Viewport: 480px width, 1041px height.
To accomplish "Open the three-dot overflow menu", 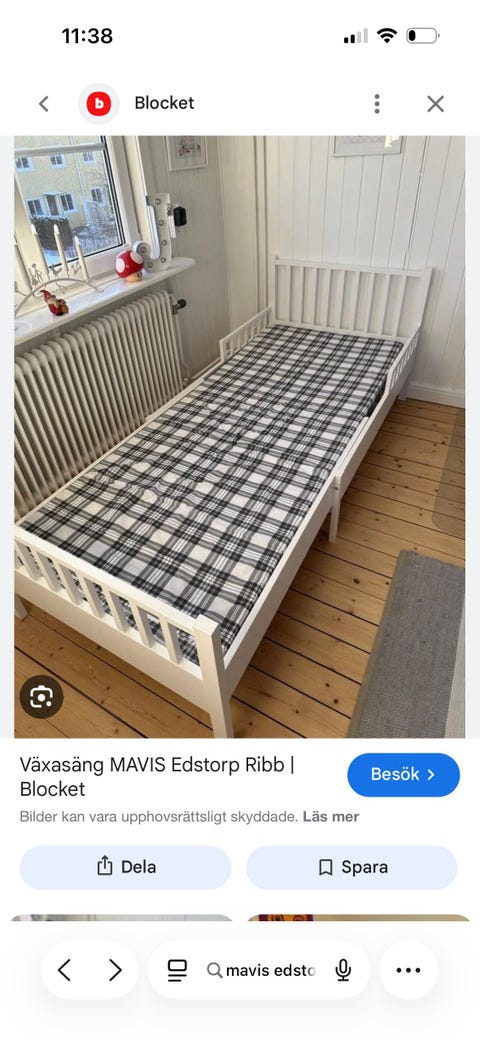I will click(376, 104).
